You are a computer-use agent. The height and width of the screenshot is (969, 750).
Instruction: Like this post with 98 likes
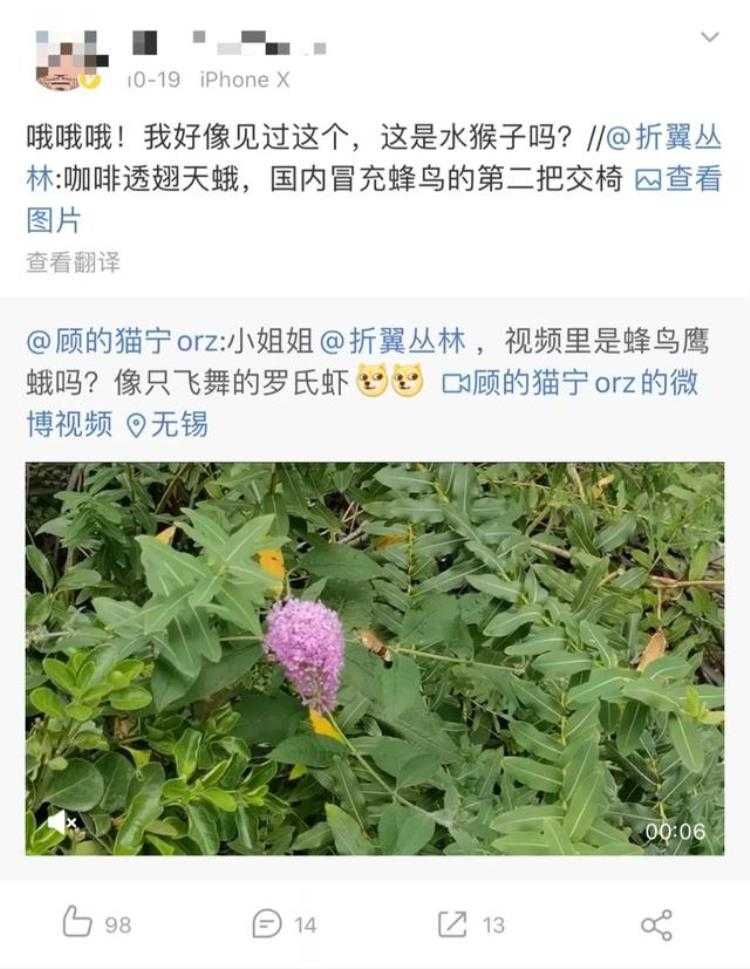coord(97,924)
